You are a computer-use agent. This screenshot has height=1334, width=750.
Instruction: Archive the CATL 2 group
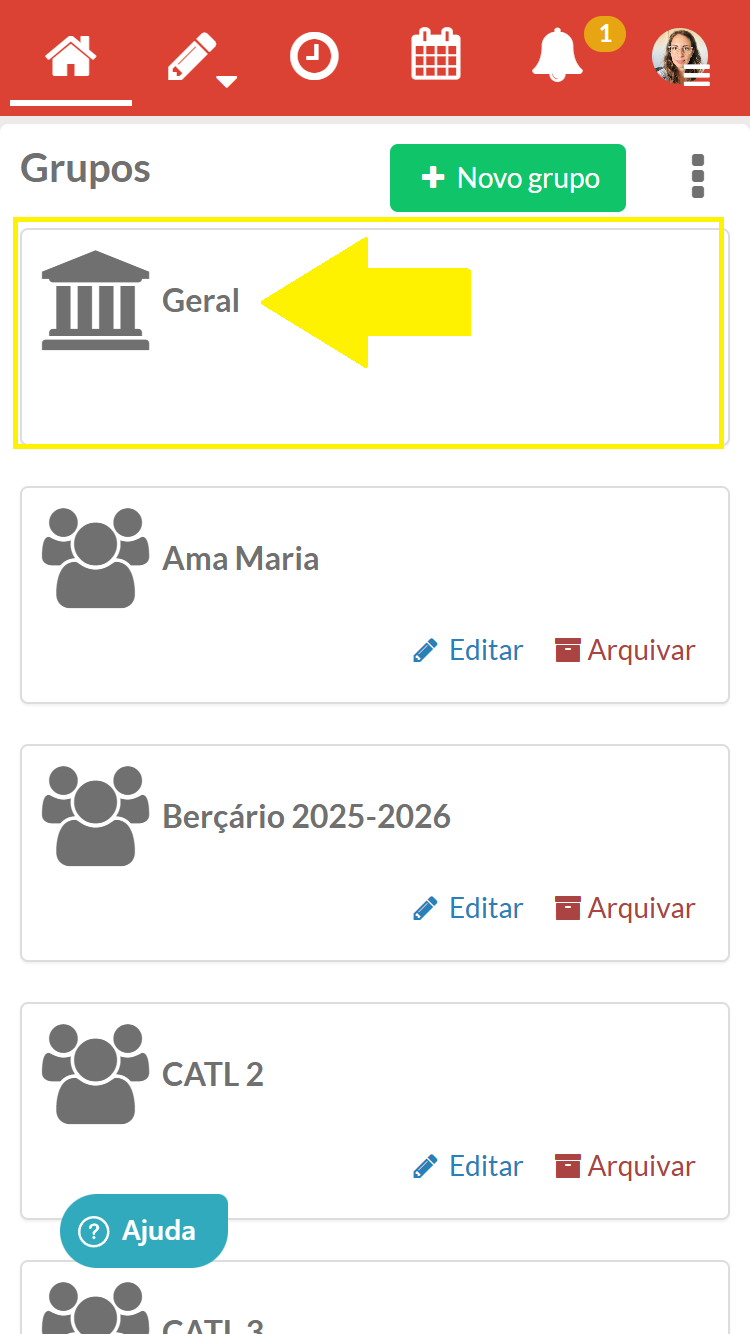coord(625,1167)
